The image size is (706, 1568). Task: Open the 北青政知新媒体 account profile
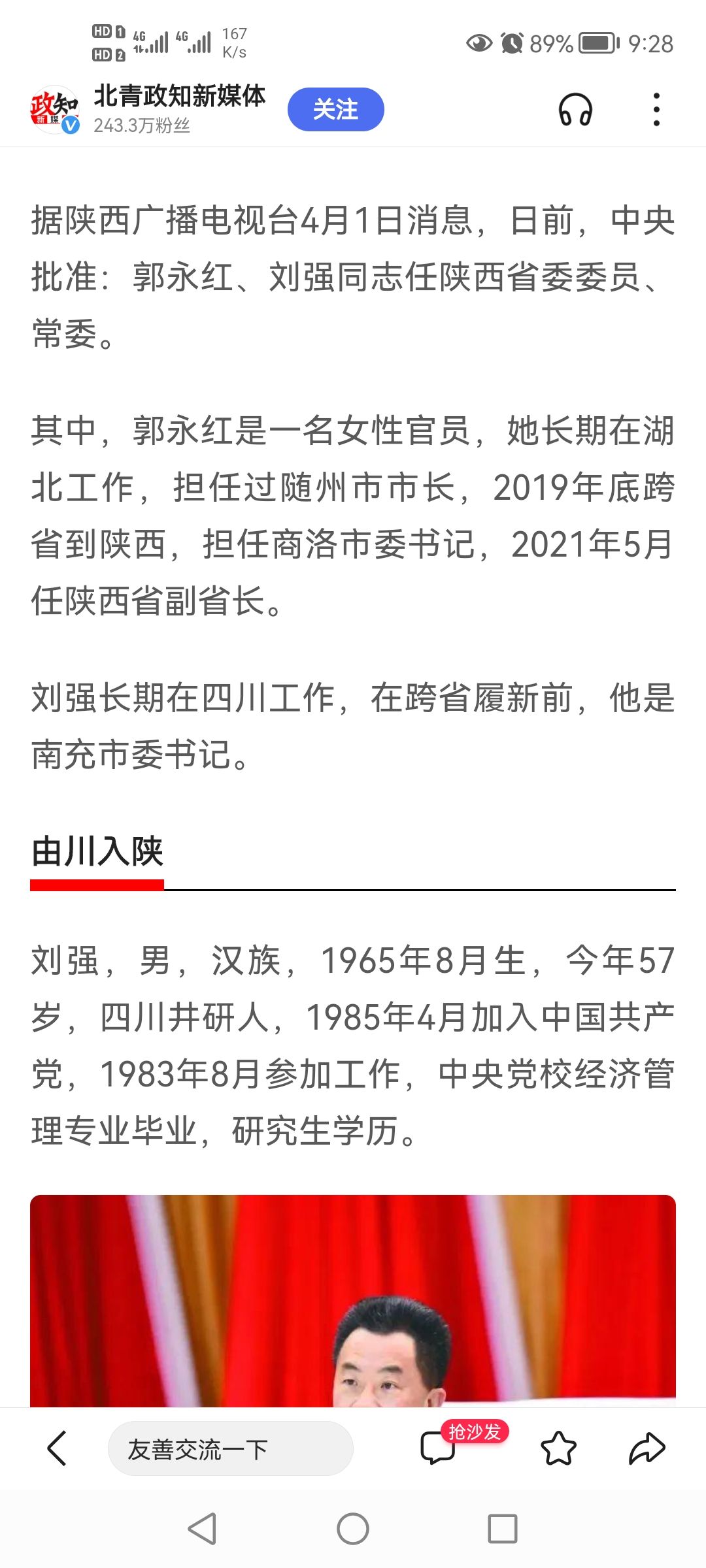tap(178, 97)
